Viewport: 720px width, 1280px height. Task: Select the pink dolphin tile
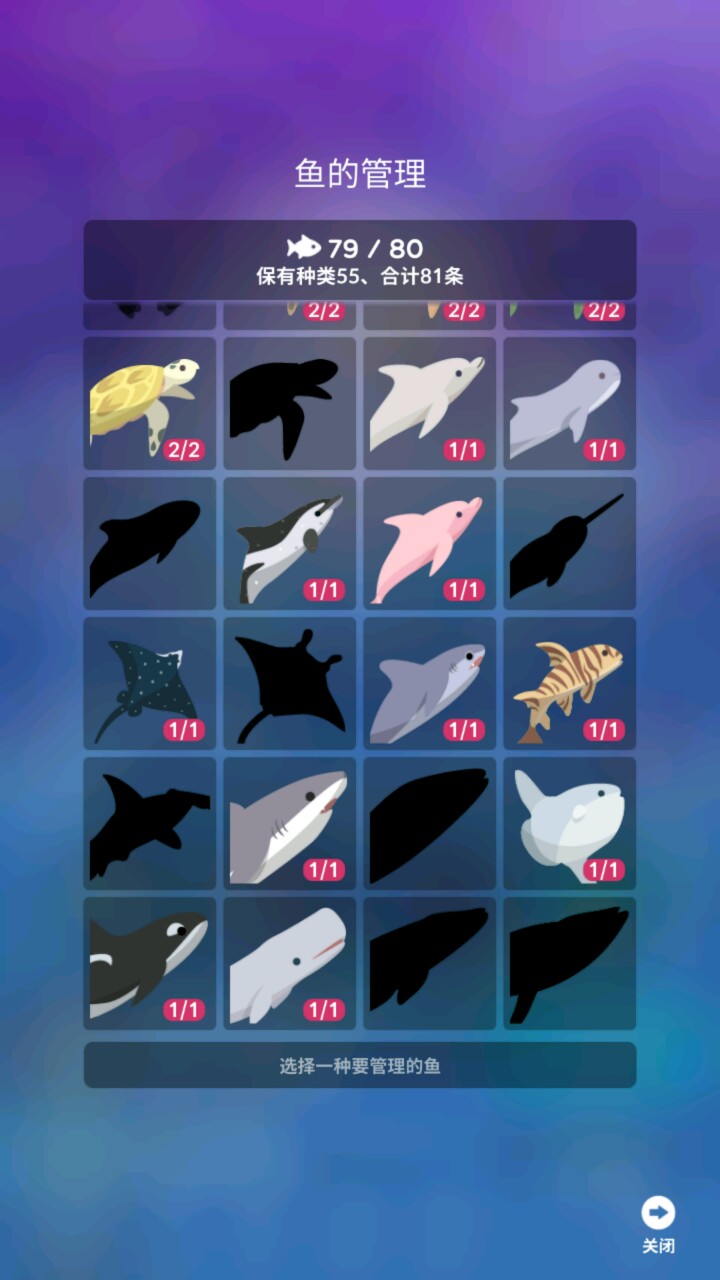pos(430,543)
